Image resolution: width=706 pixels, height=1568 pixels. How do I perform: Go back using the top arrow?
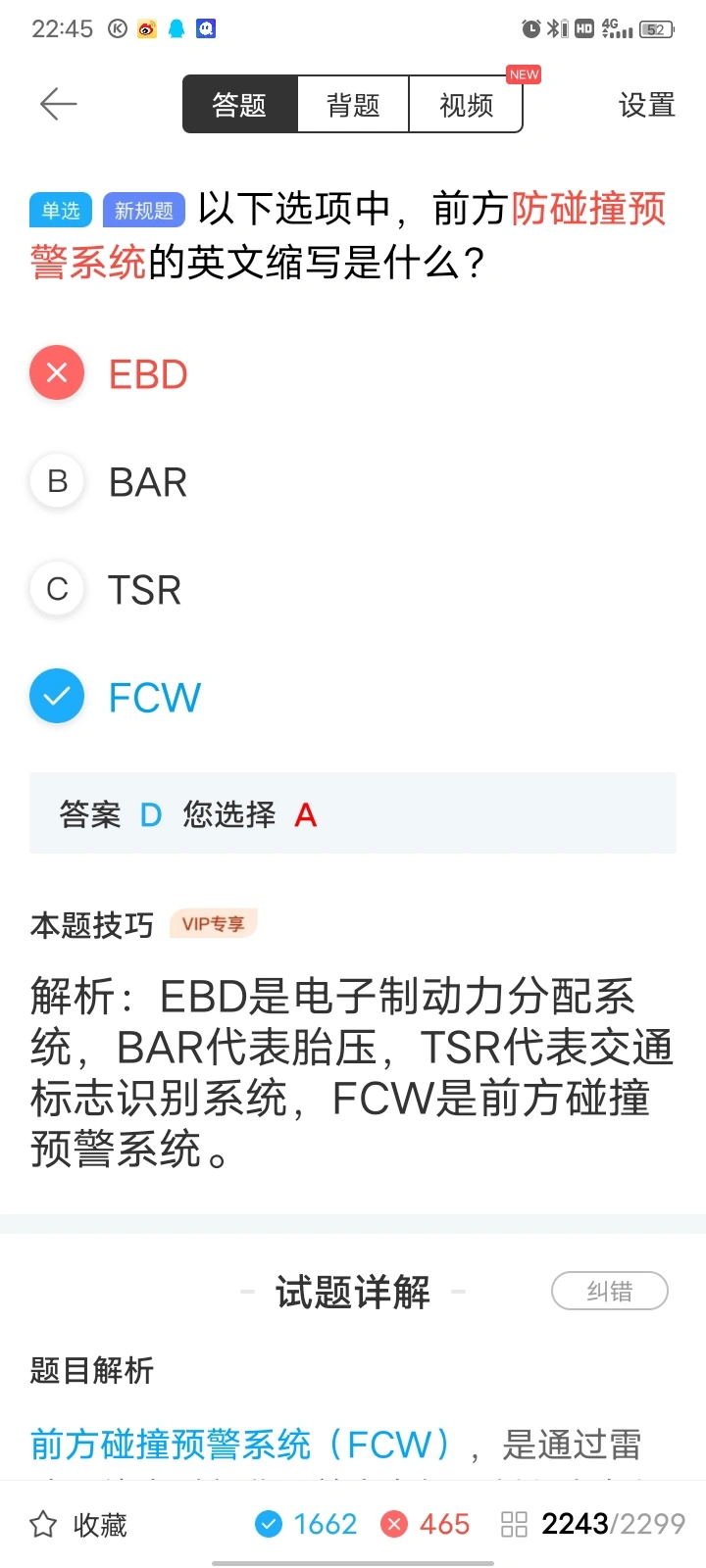click(x=58, y=104)
